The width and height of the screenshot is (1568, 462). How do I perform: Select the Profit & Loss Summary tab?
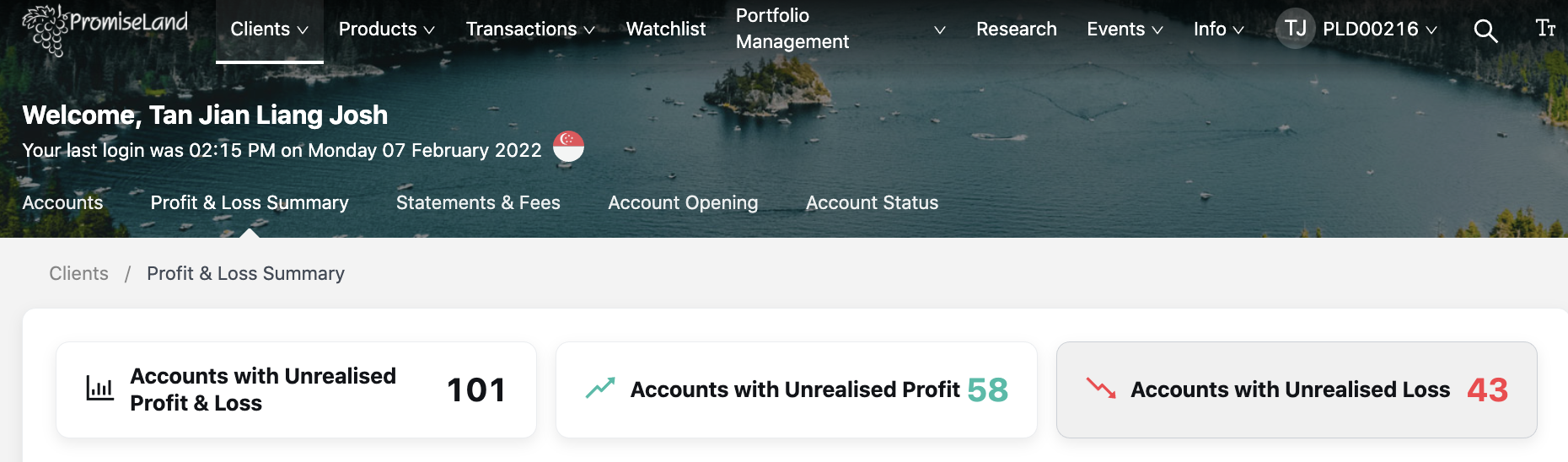pos(250,203)
